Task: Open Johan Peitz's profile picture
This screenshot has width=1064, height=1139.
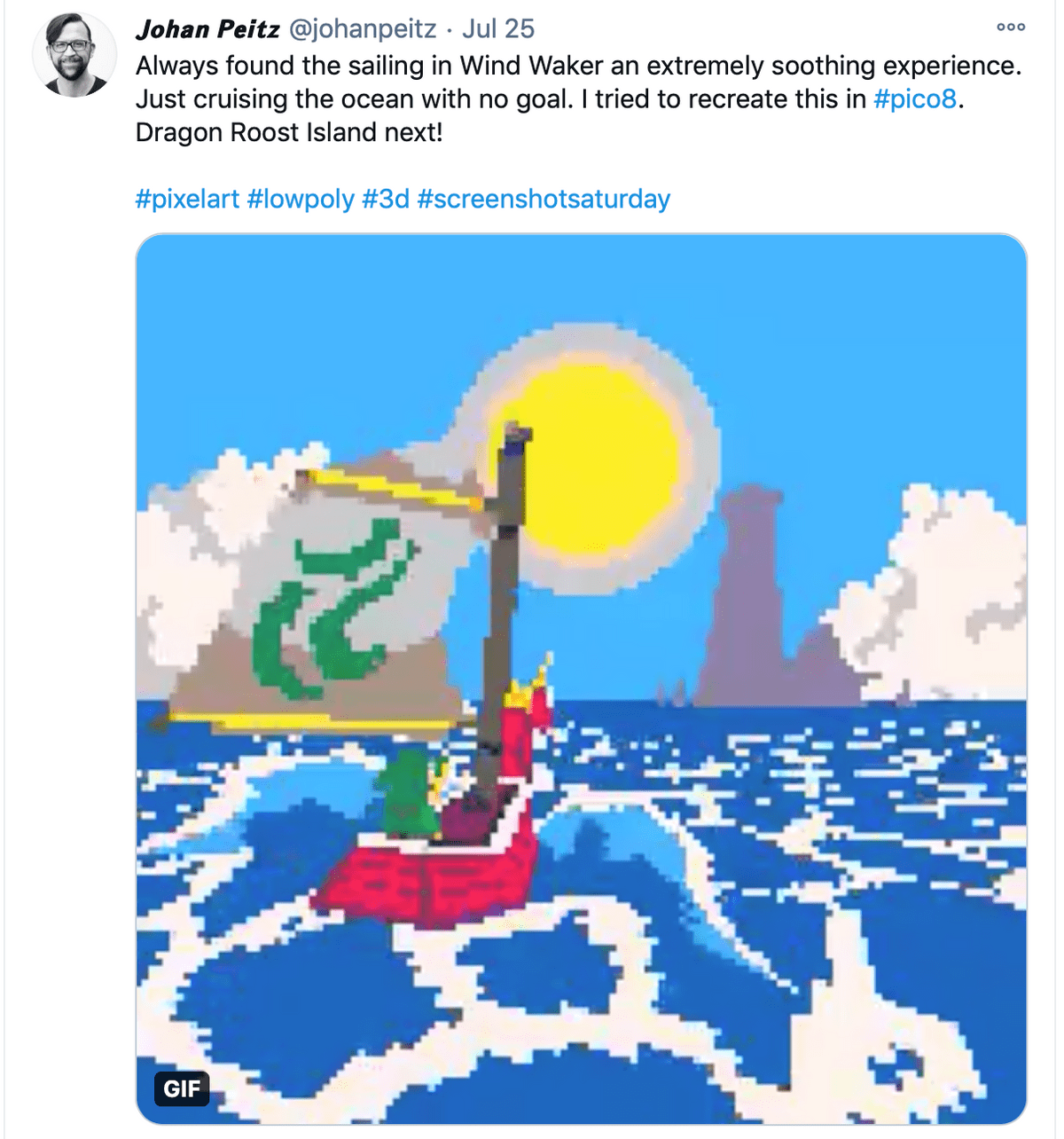Action: [74, 54]
